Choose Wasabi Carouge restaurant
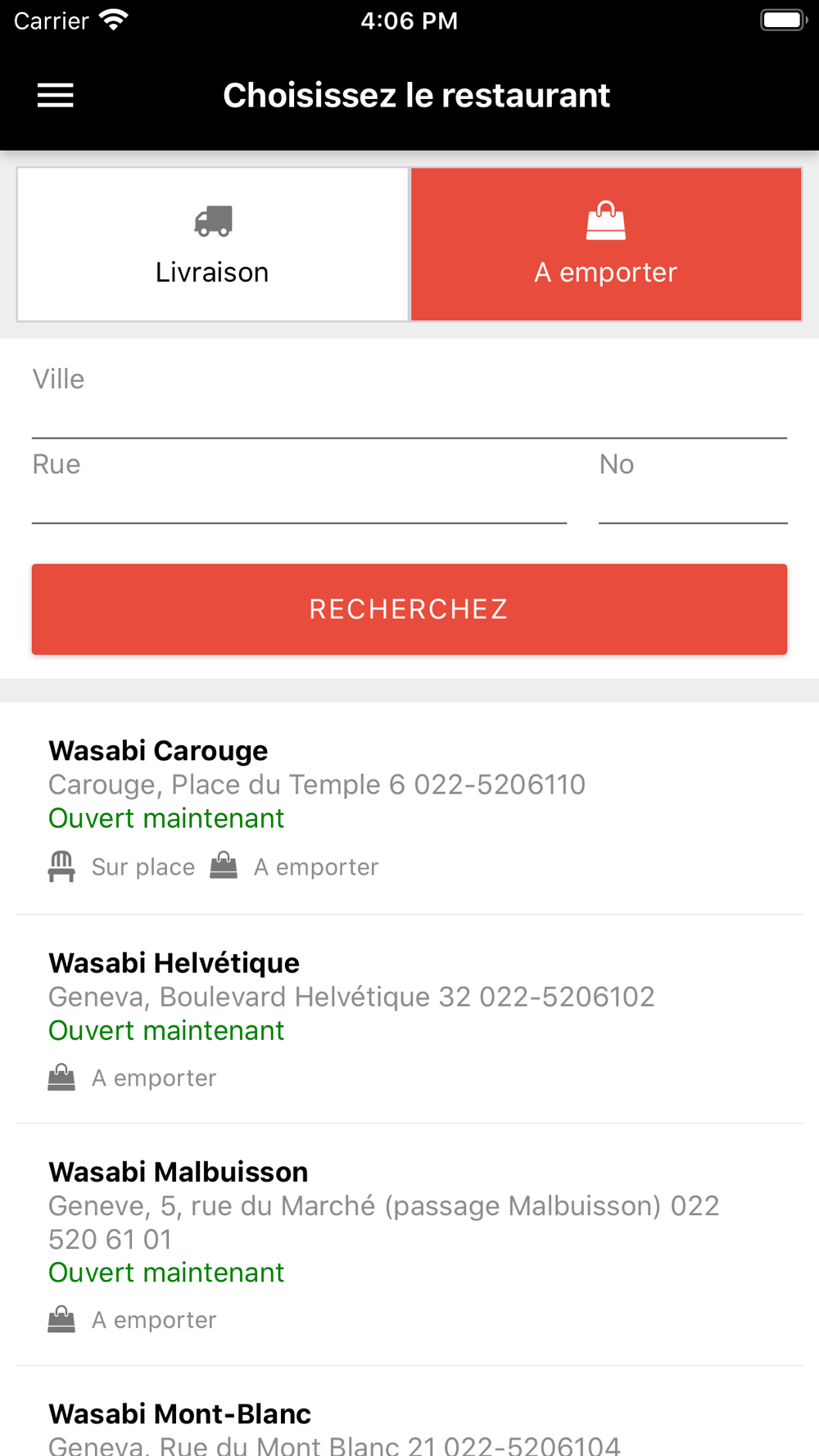This screenshot has width=819, height=1456. tap(409, 808)
